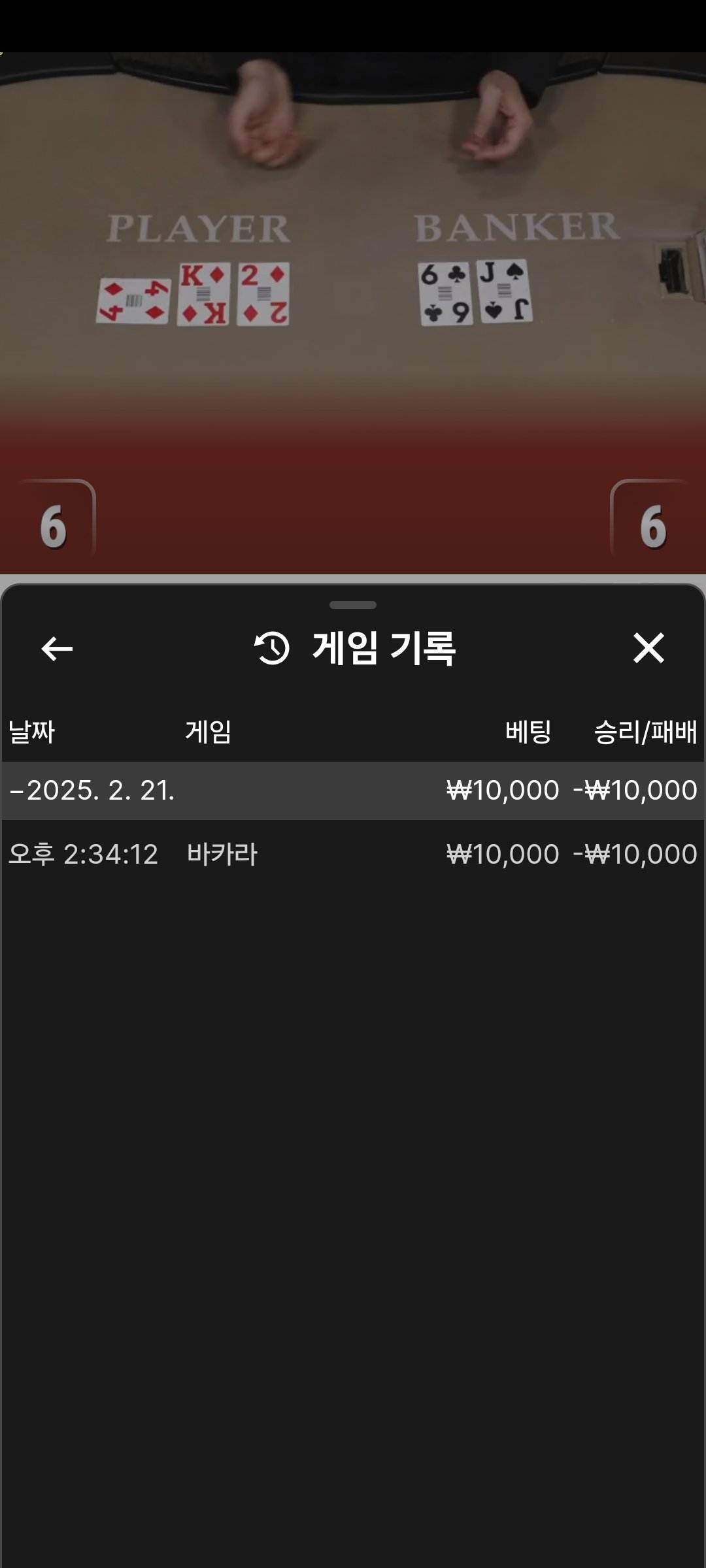Close the 게임 기록 panel
Viewport: 706px width, 1568px height.
pyautogui.click(x=648, y=648)
